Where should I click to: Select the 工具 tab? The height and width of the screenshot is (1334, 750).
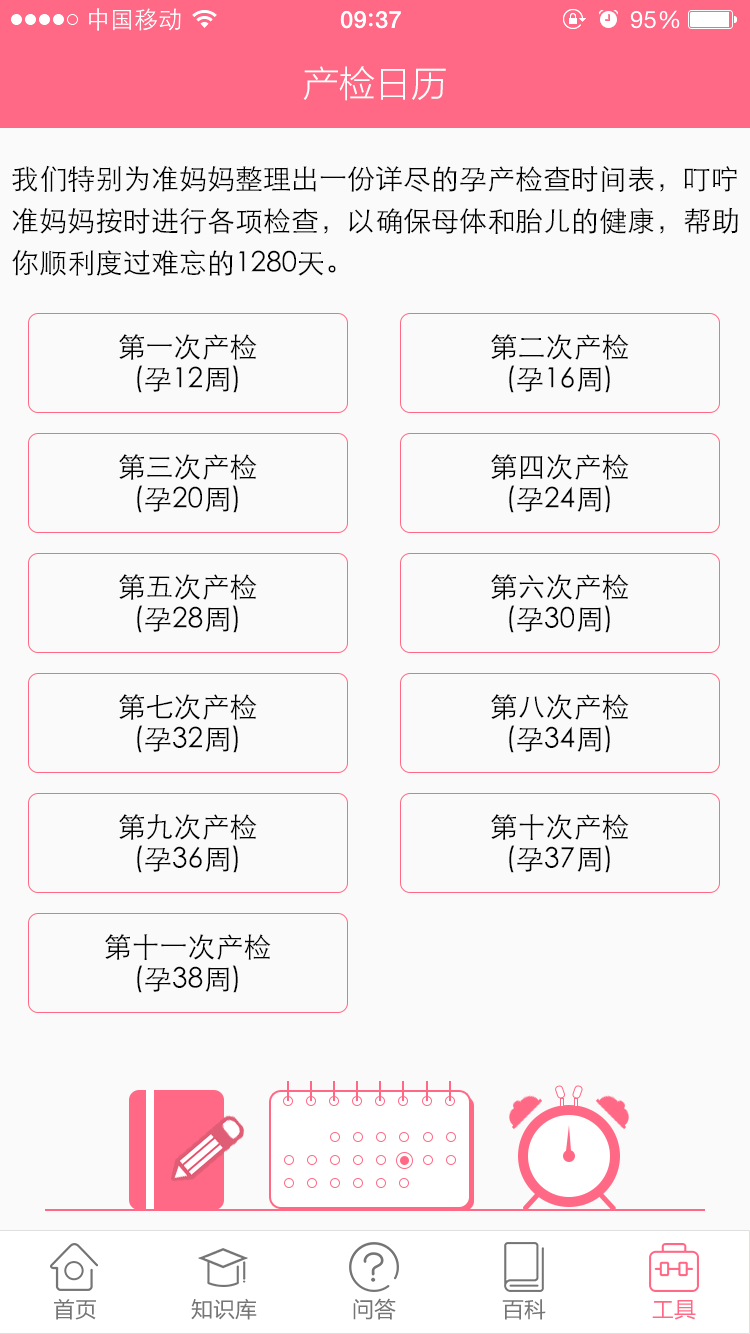674,1282
